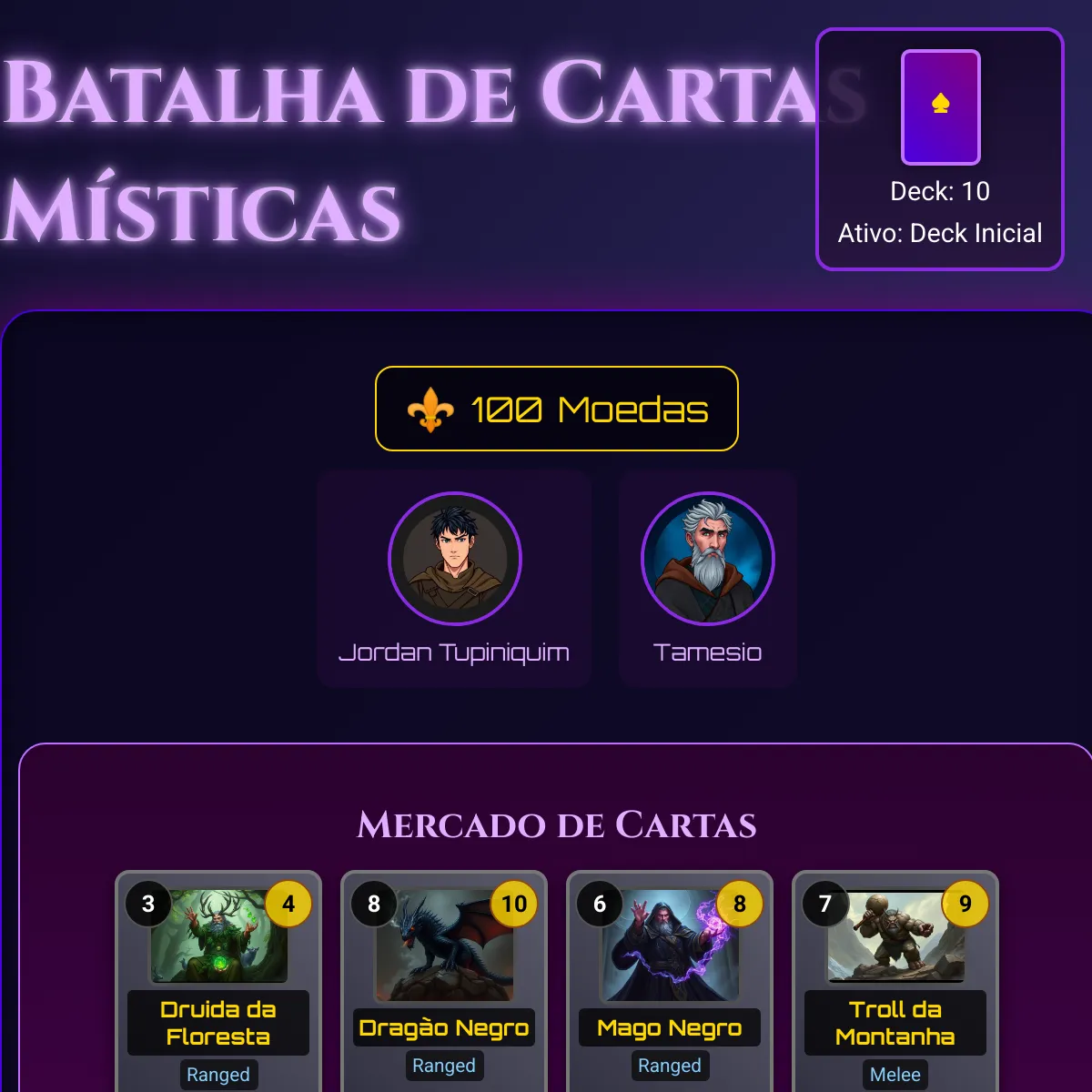This screenshot has height=1092, width=1092.
Task: Select the Jordan Tupiniquim character
Action: click(x=454, y=578)
